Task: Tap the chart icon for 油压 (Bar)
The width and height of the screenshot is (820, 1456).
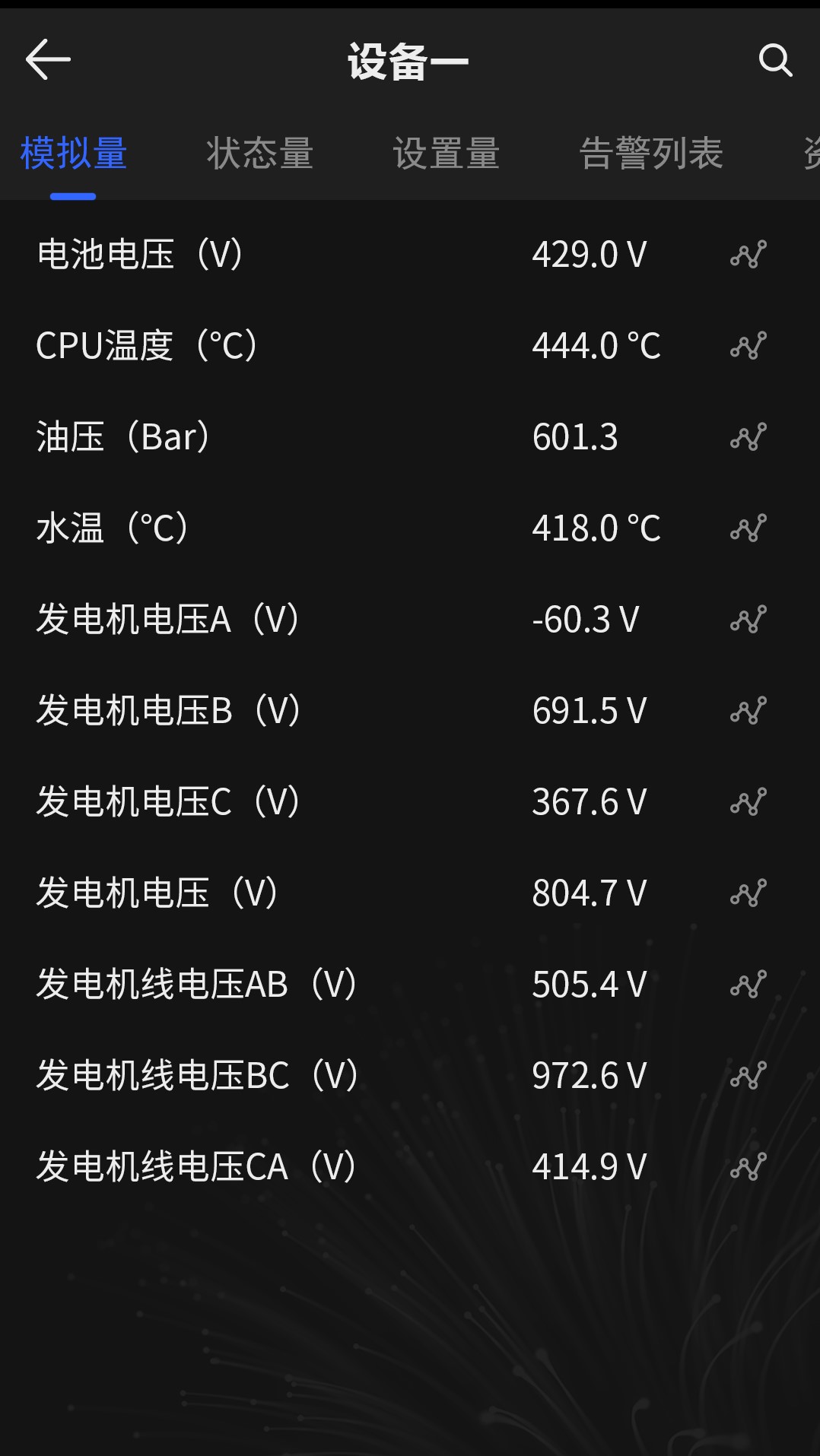Action: (x=748, y=437)
